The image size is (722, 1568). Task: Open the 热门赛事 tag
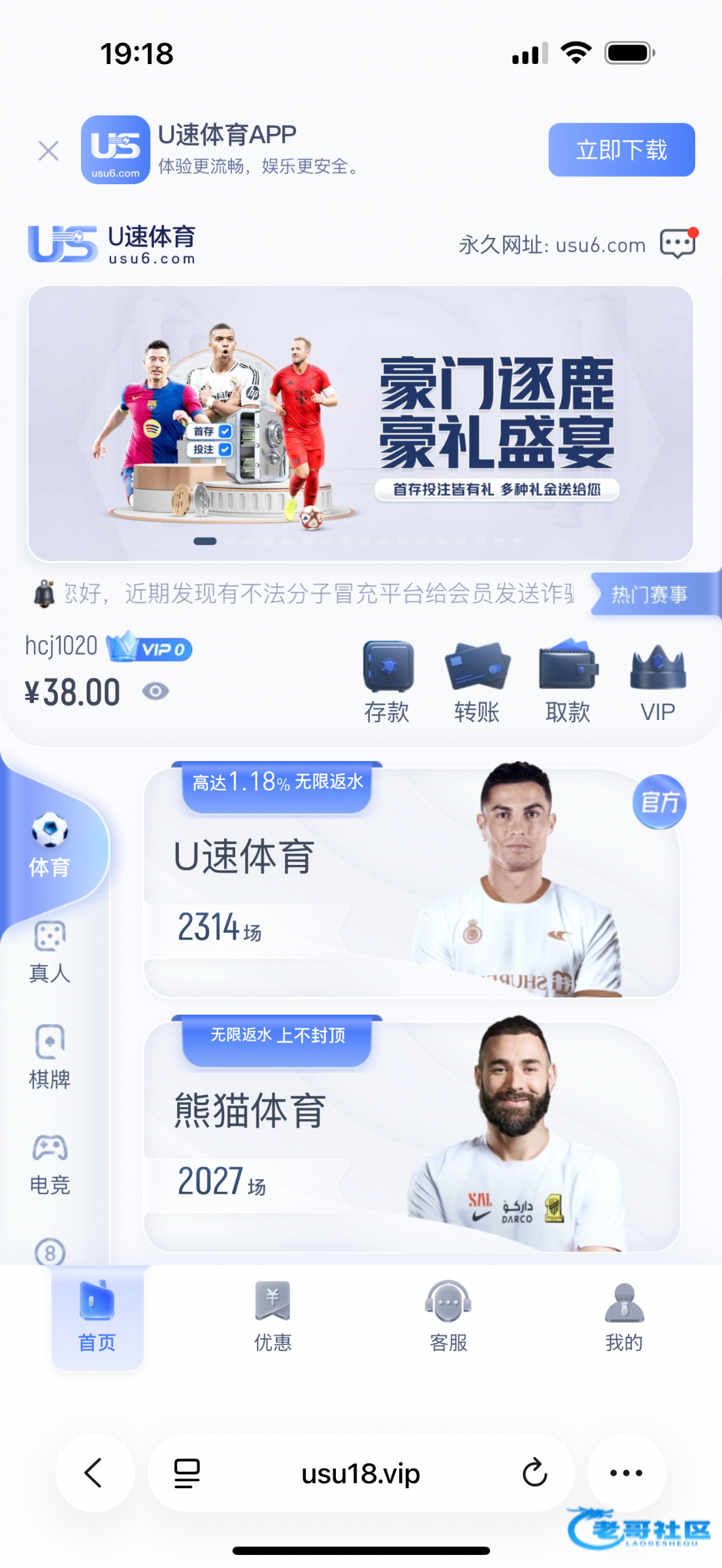(649, 595)
